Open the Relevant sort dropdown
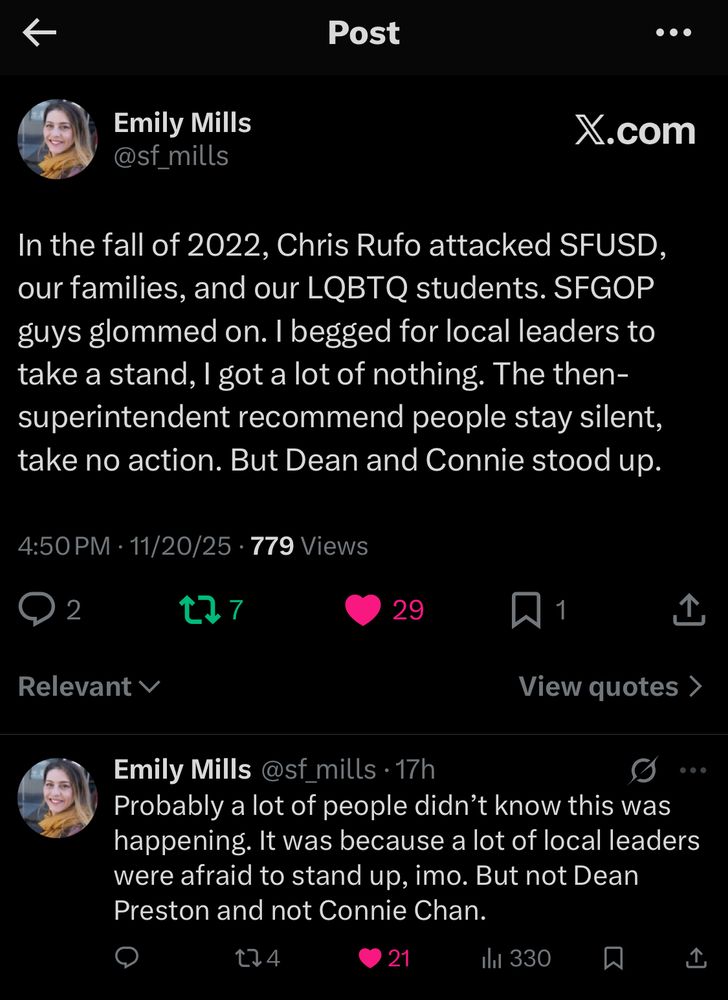 pyautogui.click(x=89, y=687)
